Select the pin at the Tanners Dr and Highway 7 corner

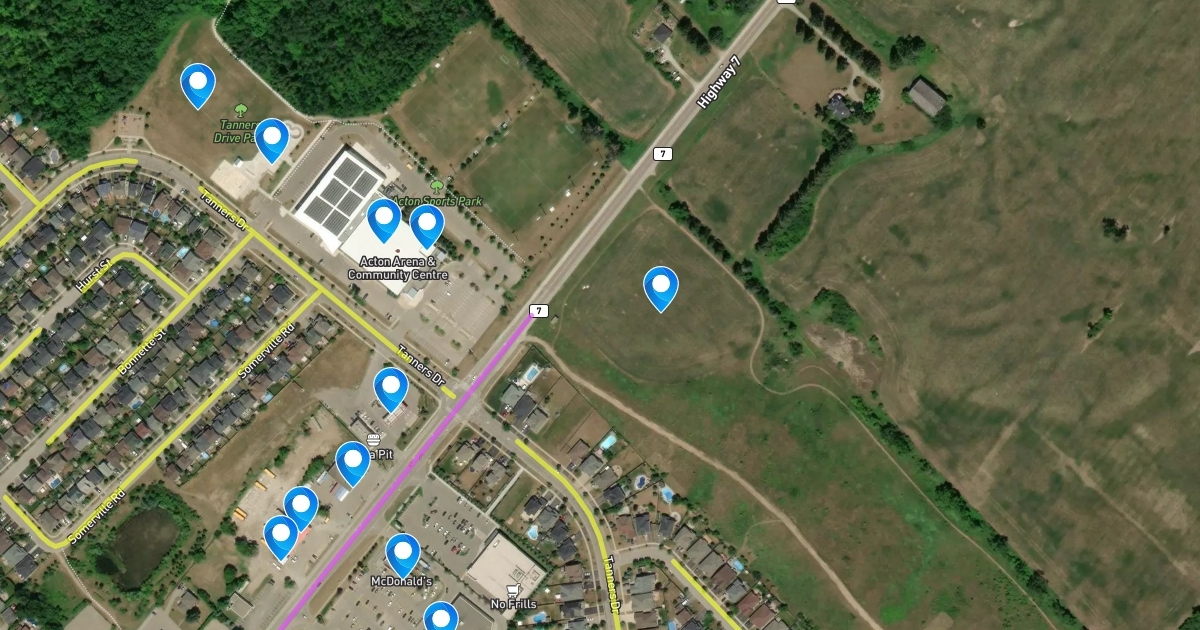coord(390,388)
